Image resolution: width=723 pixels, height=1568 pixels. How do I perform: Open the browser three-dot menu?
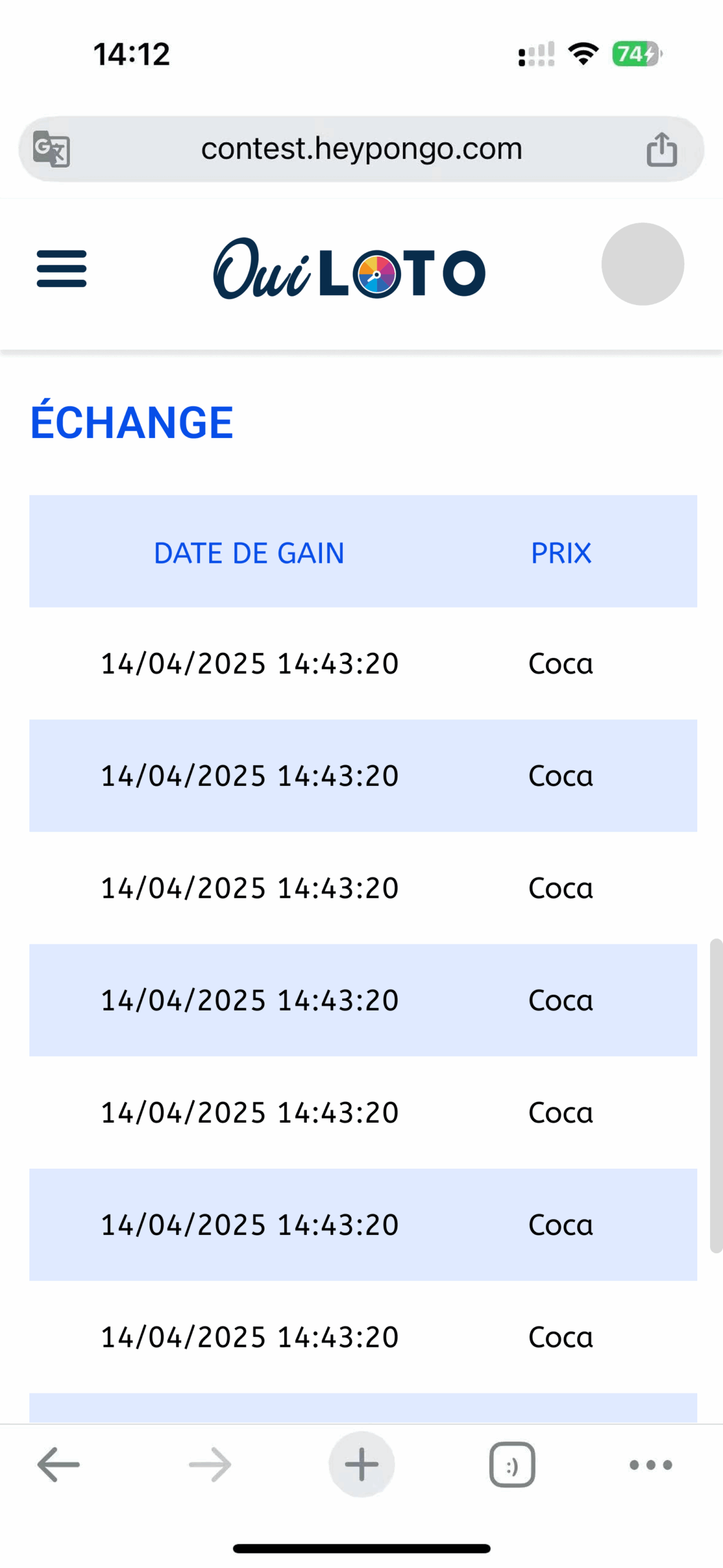coord(651,1464)
